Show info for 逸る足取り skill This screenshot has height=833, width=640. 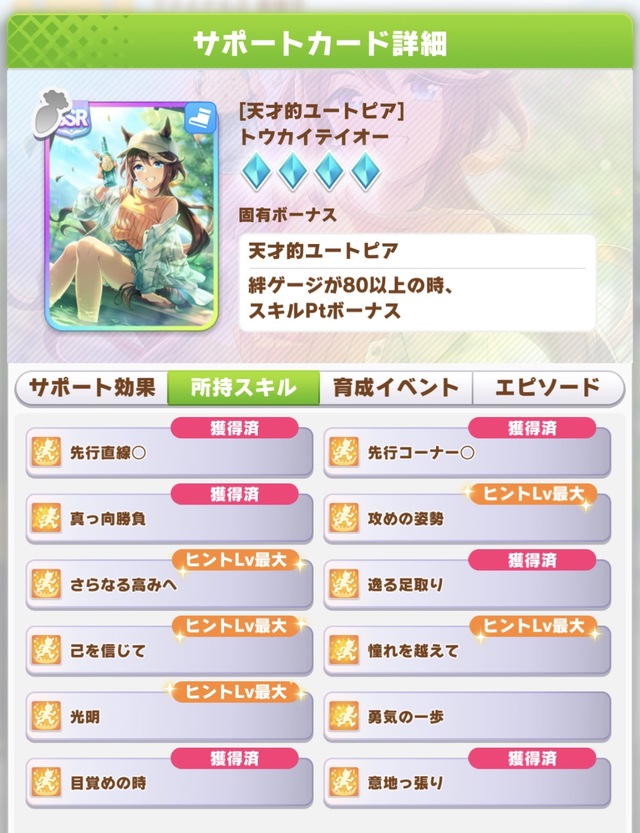(467, 584)
